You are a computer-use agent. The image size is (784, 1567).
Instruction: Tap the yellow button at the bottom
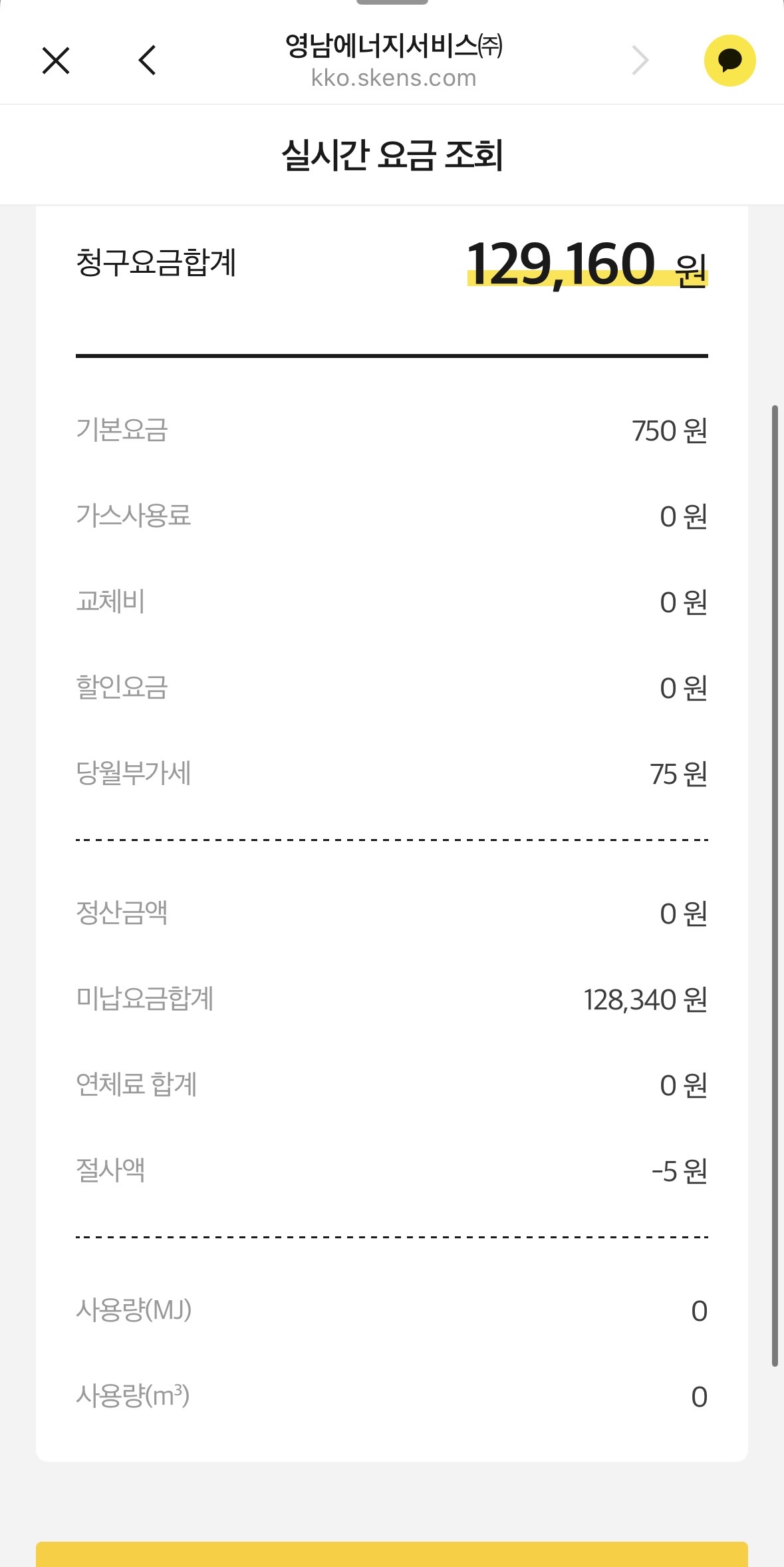[x=392, y=1554]
